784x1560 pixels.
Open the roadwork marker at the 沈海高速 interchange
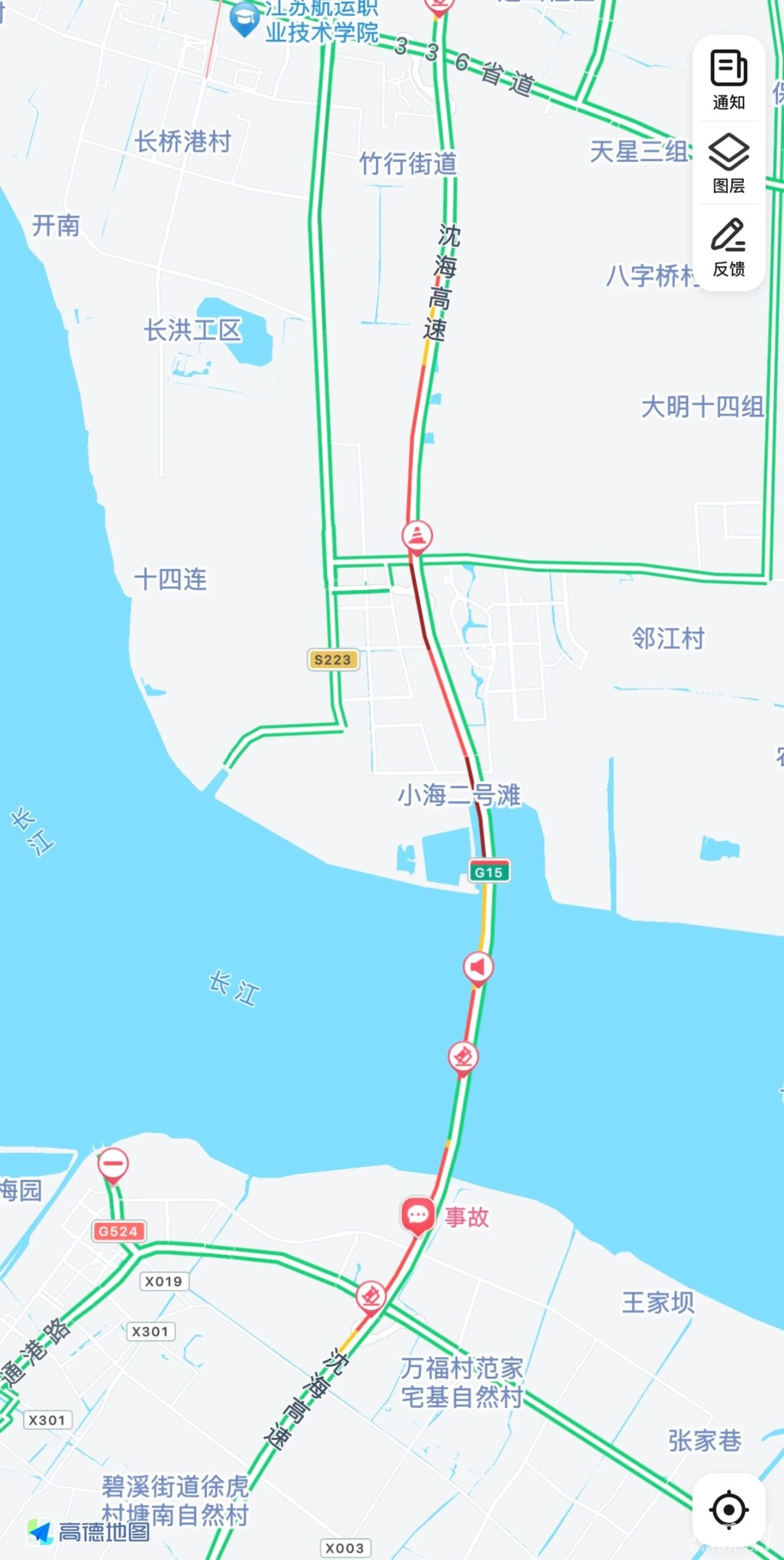tap(371, 1297)
